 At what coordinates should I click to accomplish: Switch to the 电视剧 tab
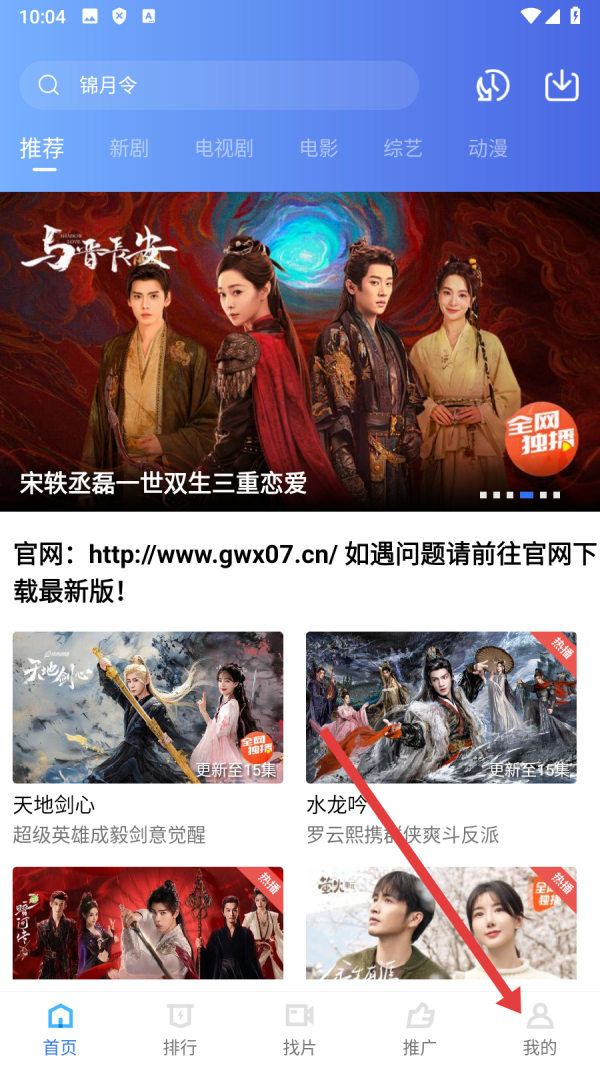(x=224, y=149)
